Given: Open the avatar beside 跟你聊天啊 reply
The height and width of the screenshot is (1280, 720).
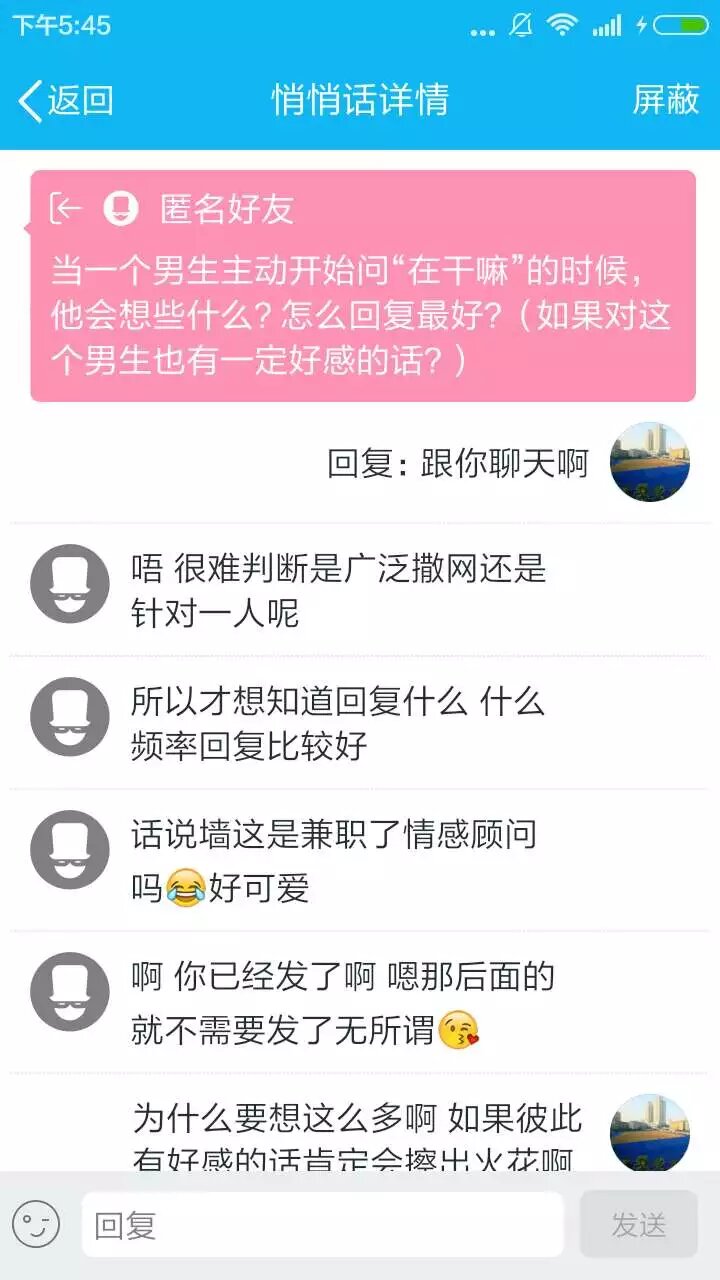Looking at the screenshot, I should pos(649,462).
